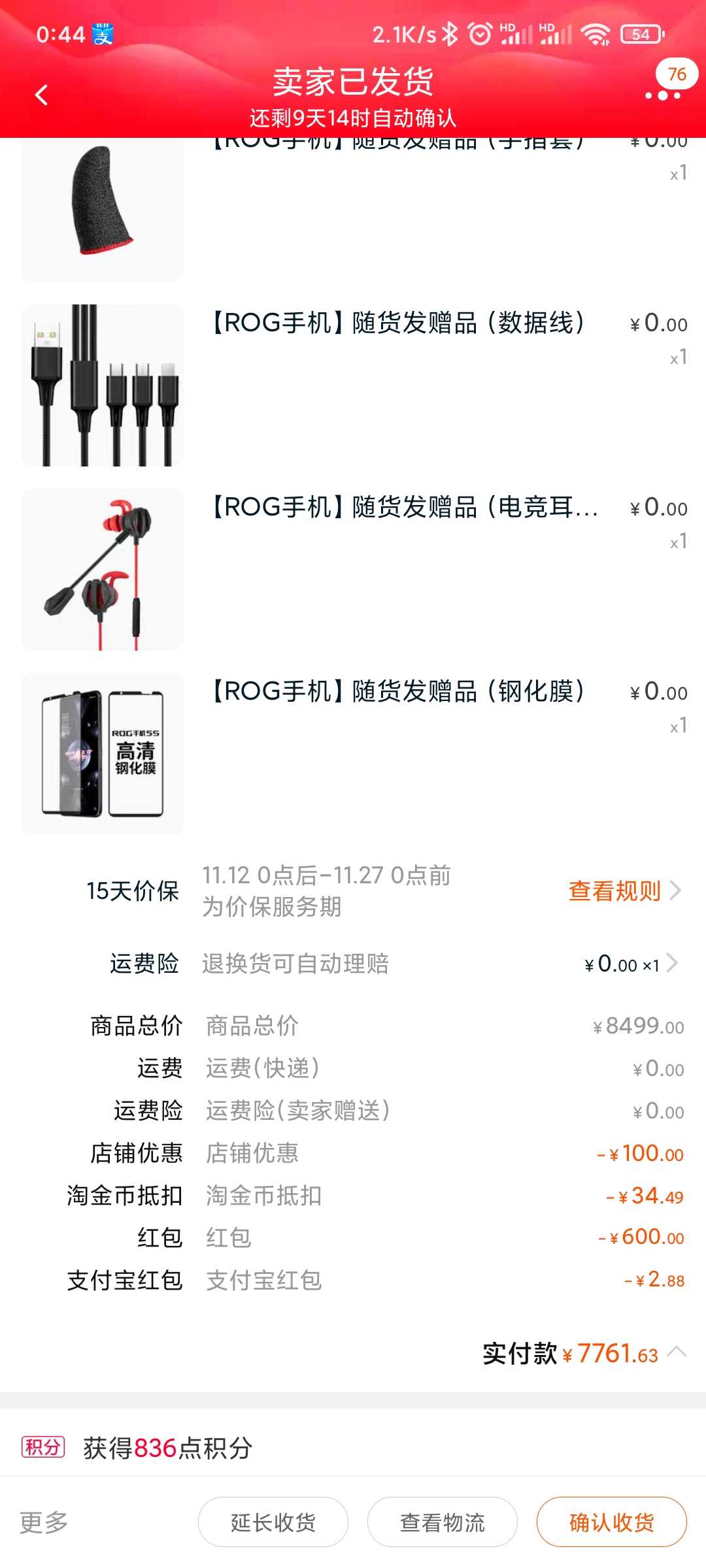View the 15天价保 rules via 查看规则
This screenshot has width=706, height=1568.
(x=624, y=890)
